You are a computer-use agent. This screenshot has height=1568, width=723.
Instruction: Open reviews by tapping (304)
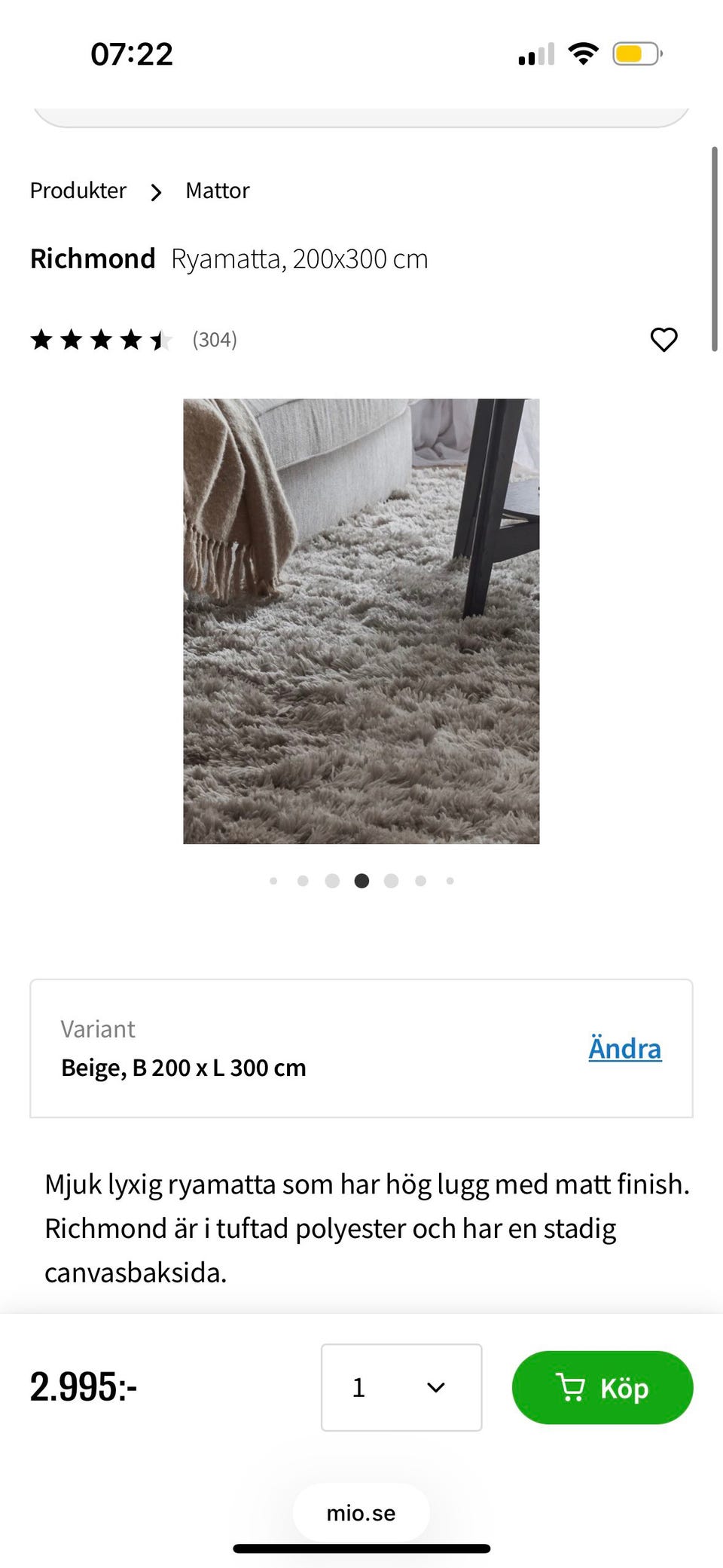coord(215,339)
